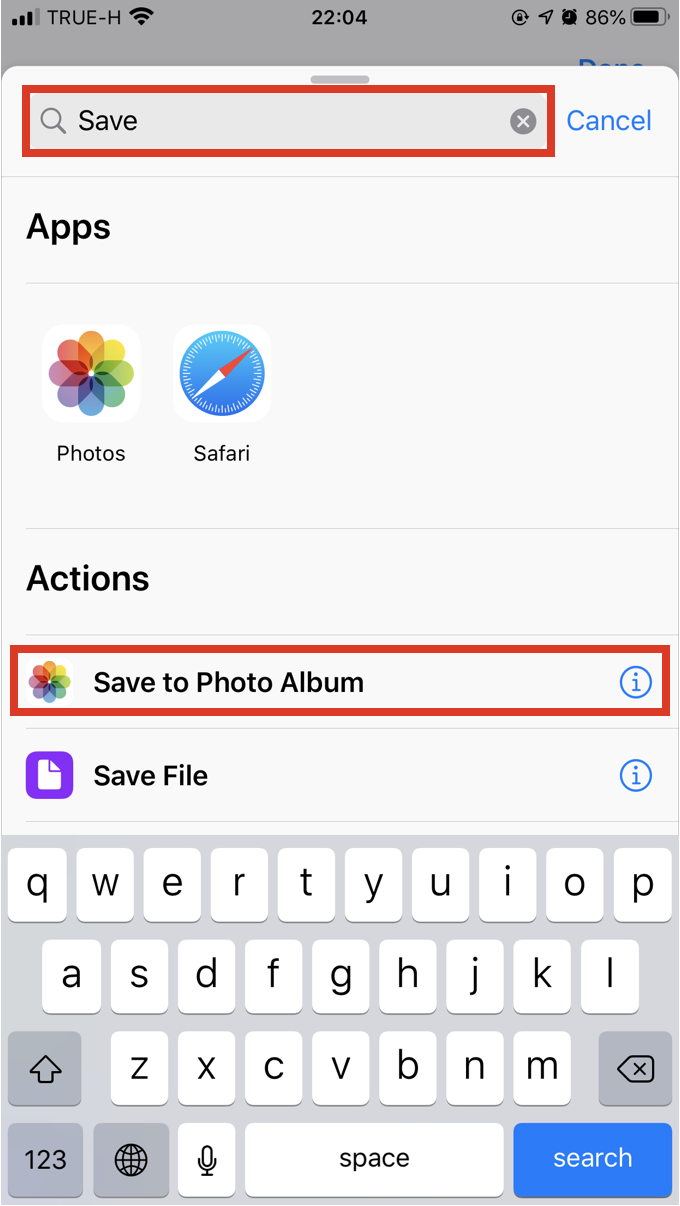
Task: Tap the keyboard backspace key
Action: (x=635, y=1069)
